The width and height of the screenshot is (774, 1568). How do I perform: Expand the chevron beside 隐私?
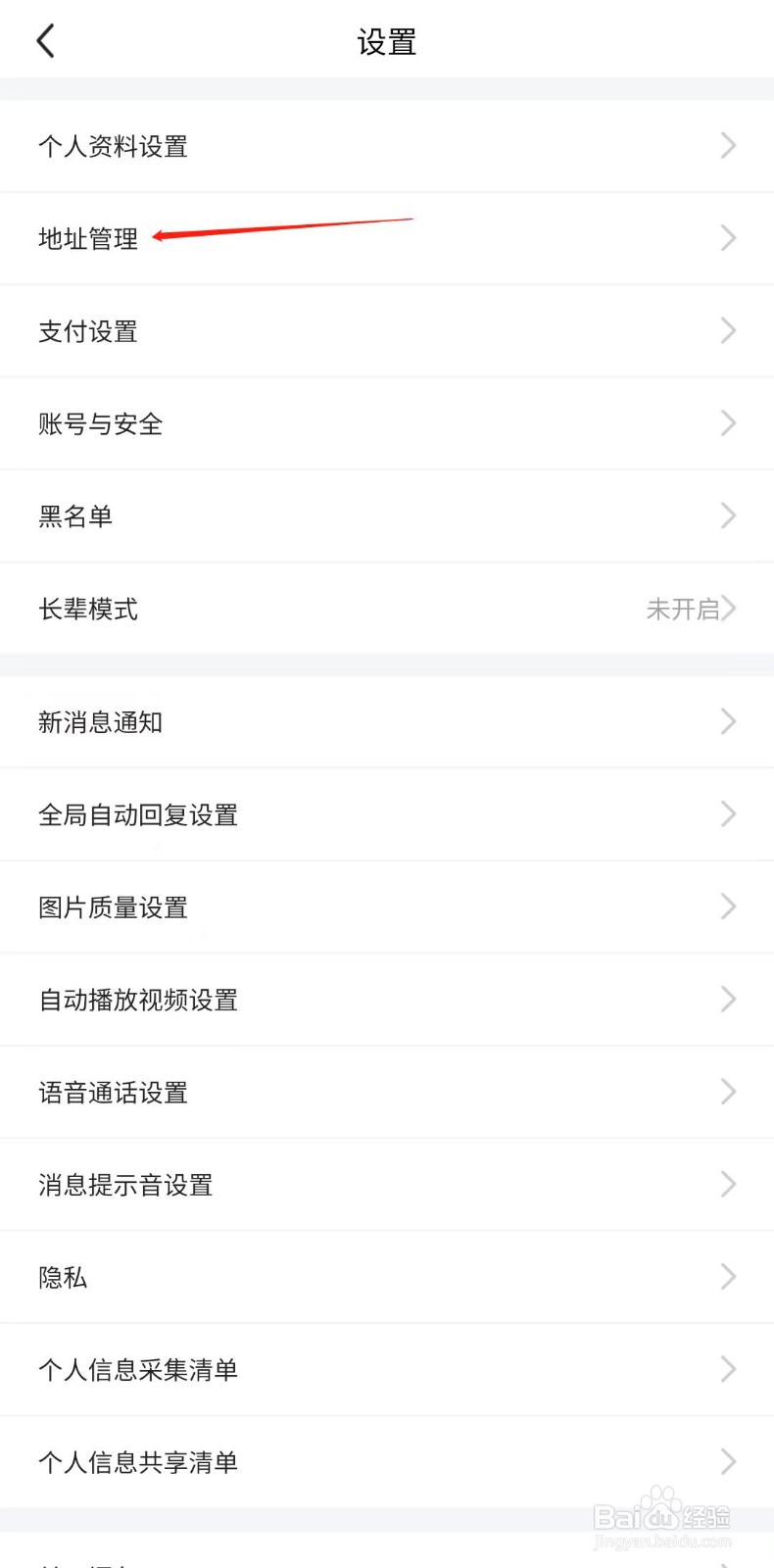[727, 1276]
